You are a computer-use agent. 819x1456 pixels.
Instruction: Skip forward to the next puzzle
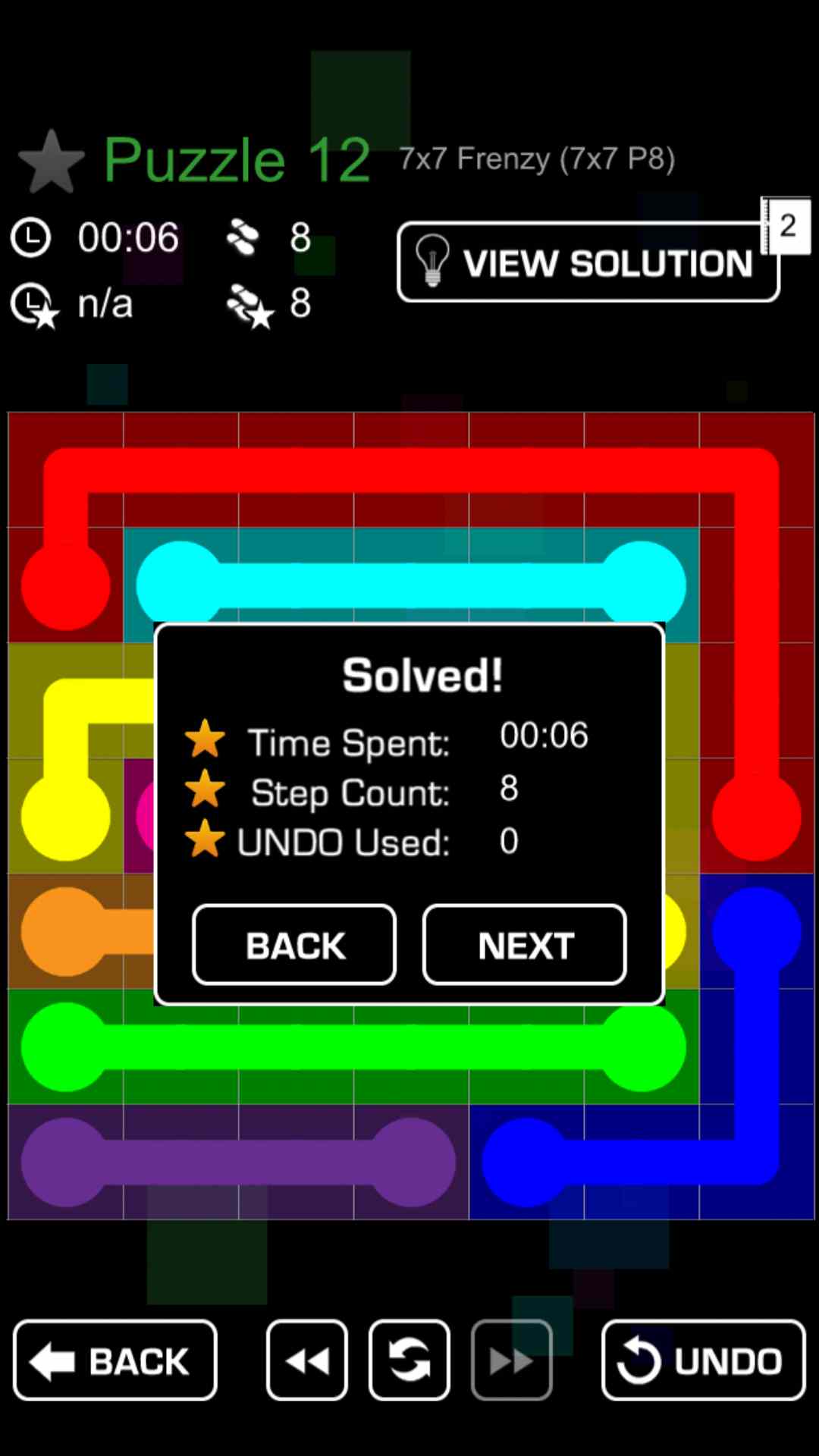click(512, 1360)
